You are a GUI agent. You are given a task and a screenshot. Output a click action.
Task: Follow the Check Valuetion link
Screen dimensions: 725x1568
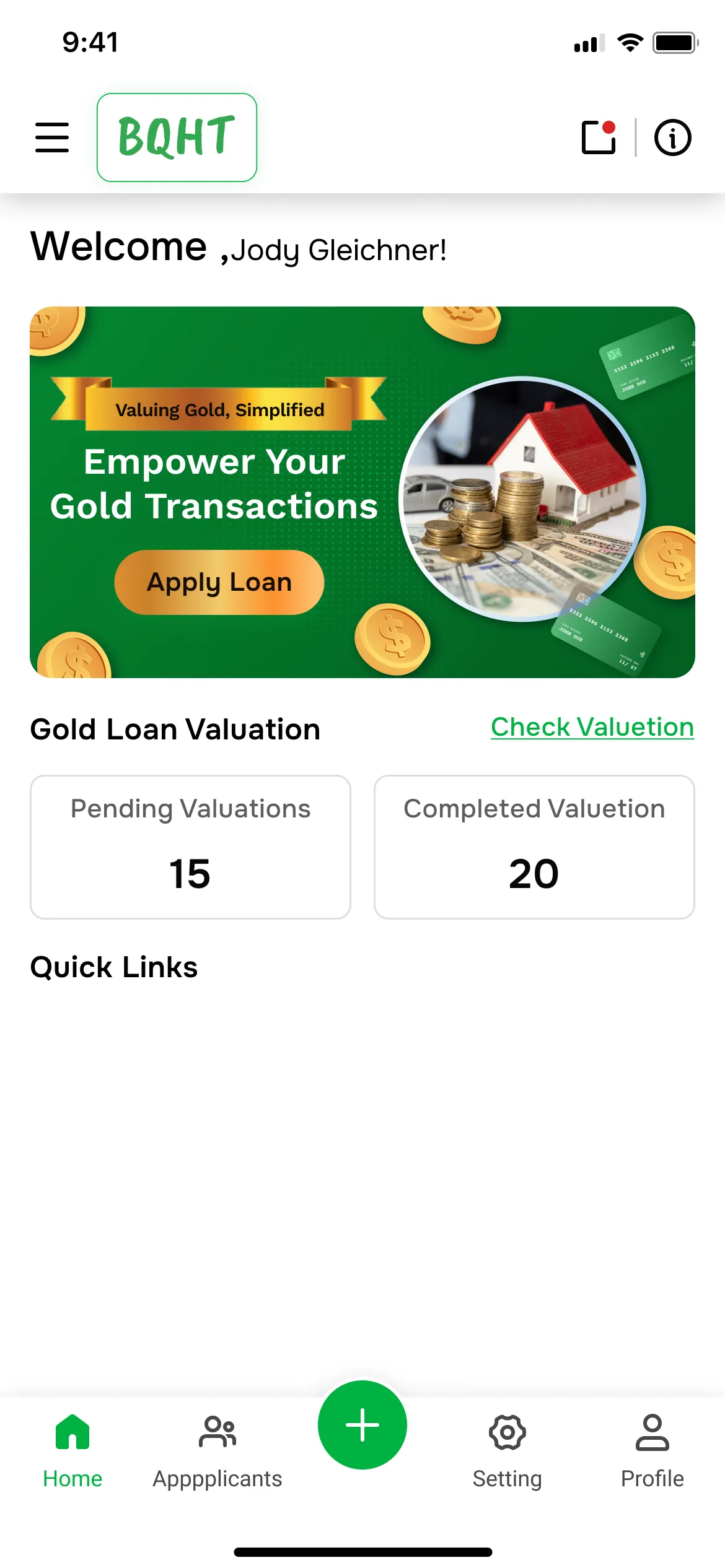pos(592,727)
